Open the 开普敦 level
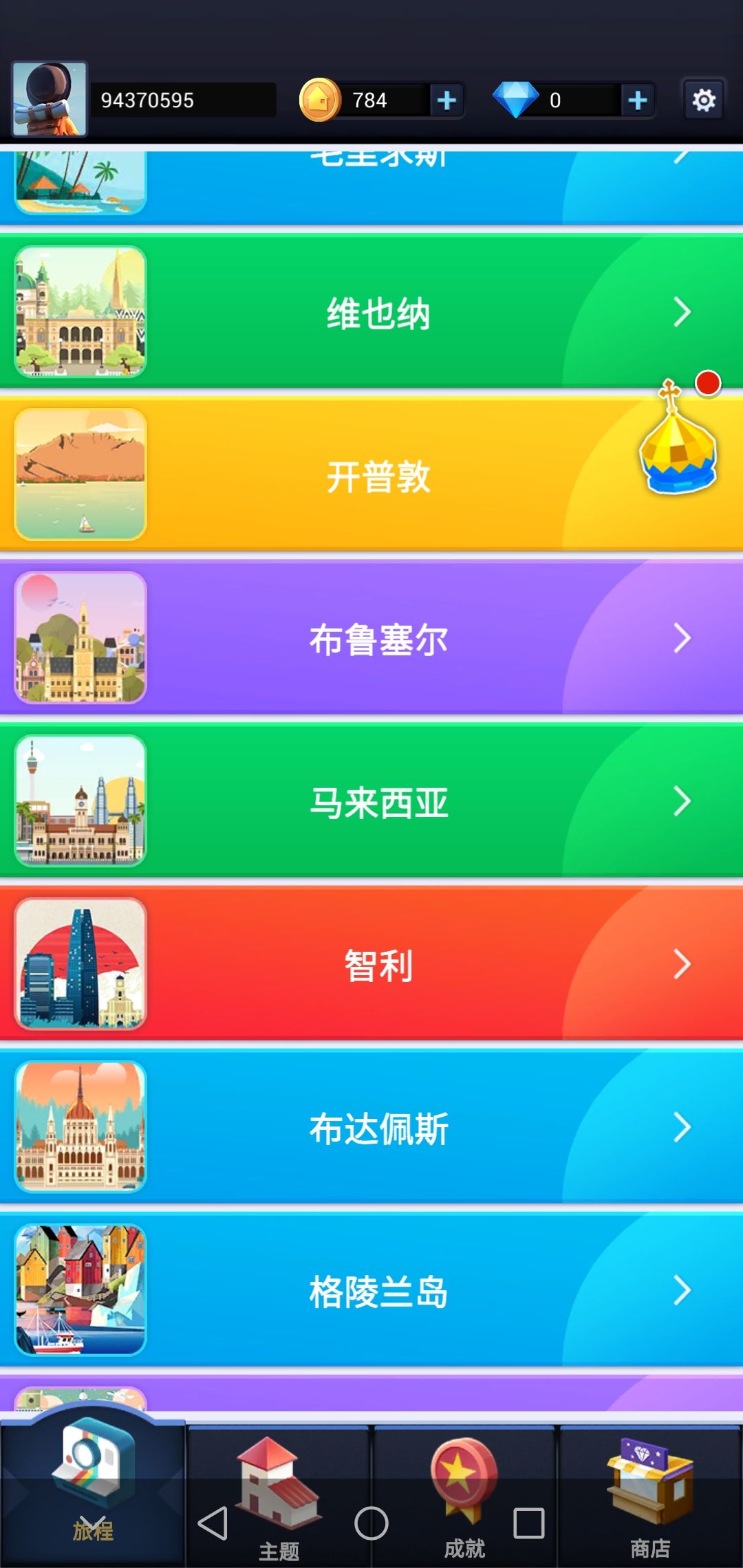 [x=371, y=475]
